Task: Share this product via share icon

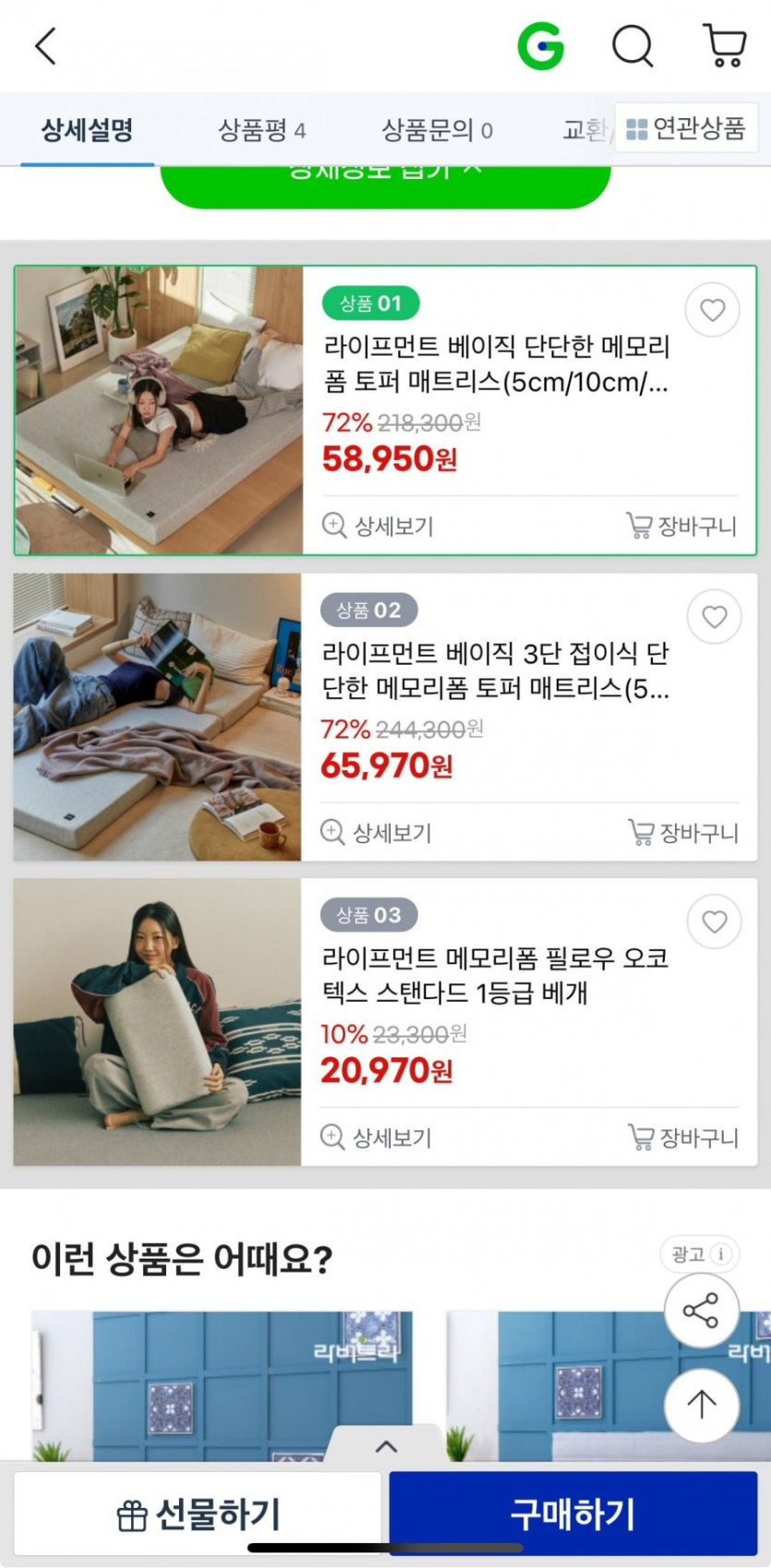Action: [701, 1310]
